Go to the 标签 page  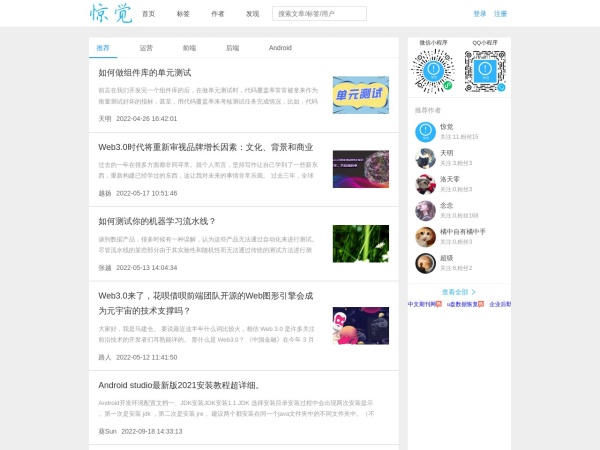[183, 14]
